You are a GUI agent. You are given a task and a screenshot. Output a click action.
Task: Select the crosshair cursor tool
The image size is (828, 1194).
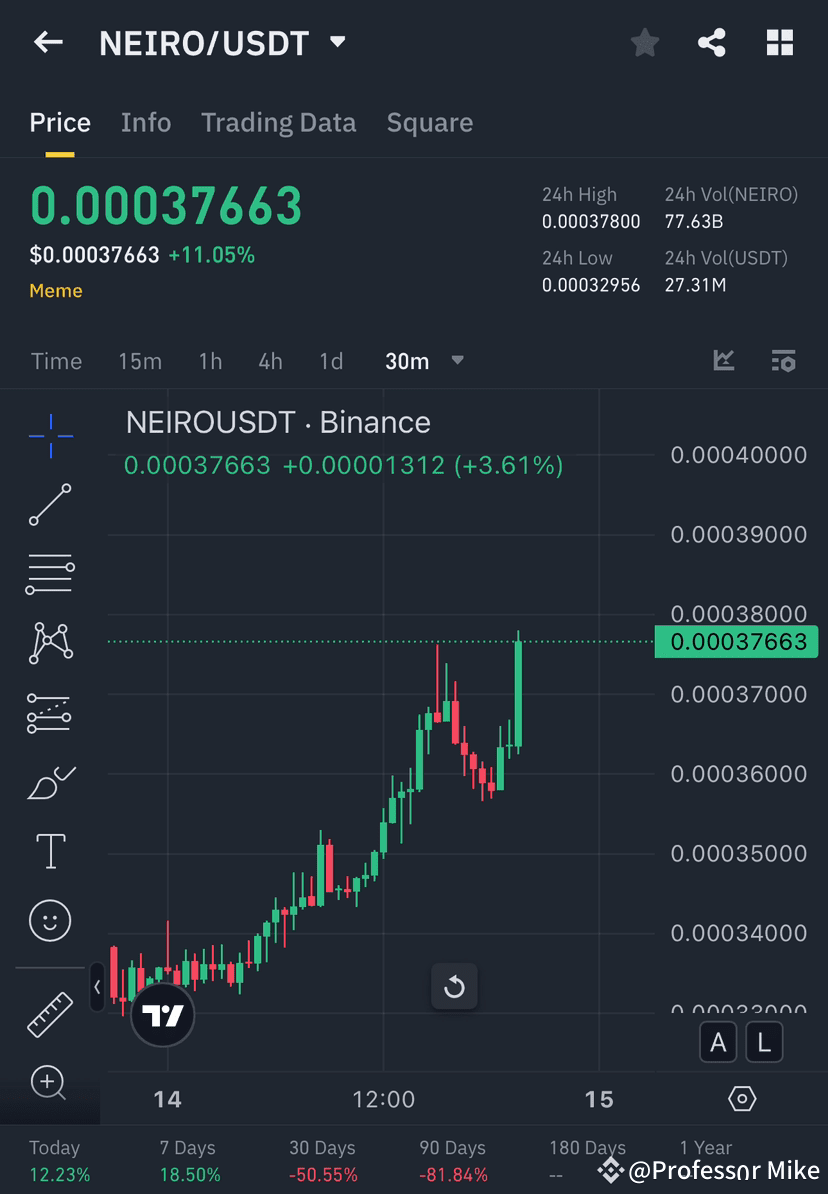tap(50, 435)
